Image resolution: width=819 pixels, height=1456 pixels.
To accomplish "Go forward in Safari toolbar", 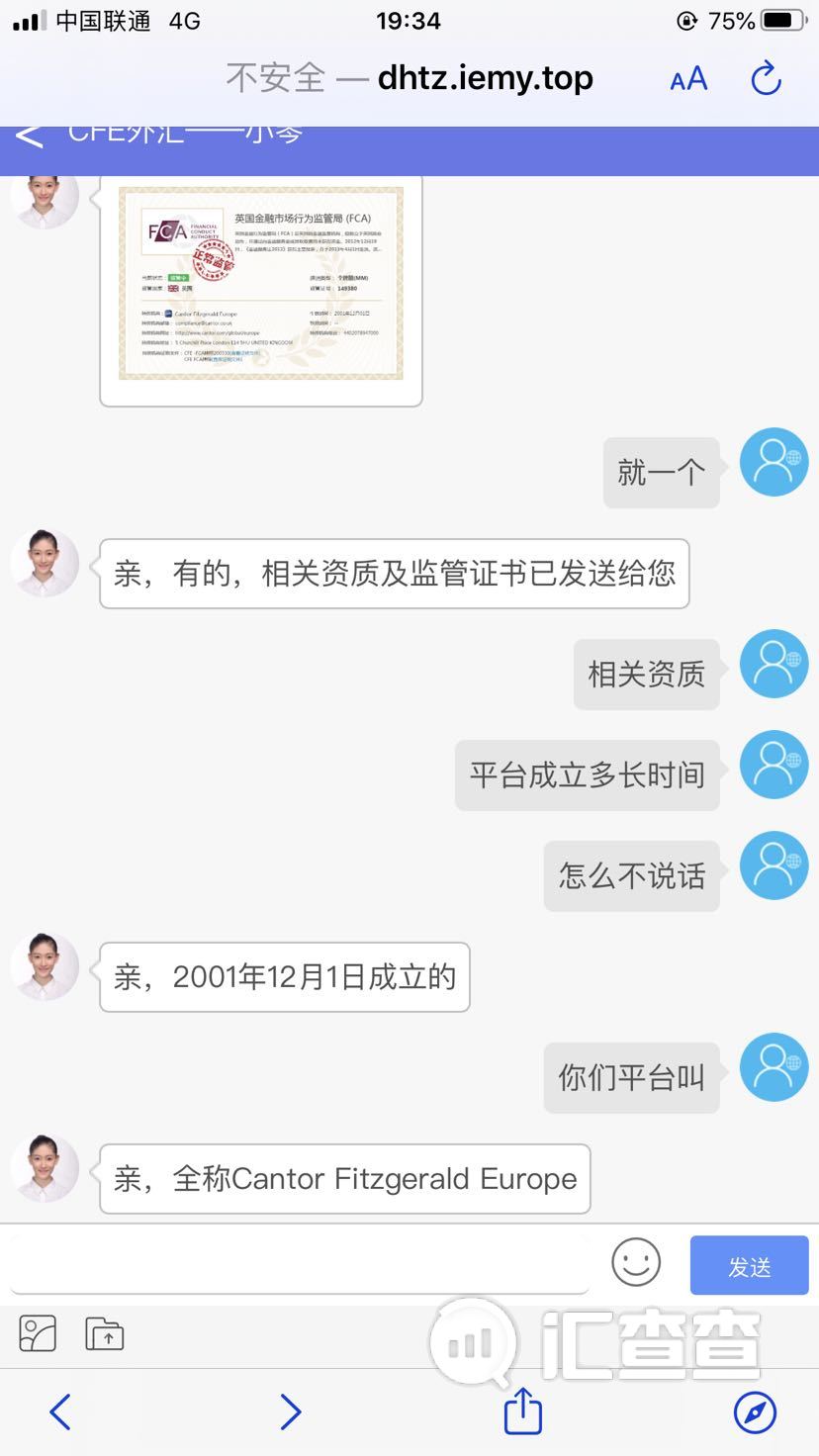I will coord(290,1411).
